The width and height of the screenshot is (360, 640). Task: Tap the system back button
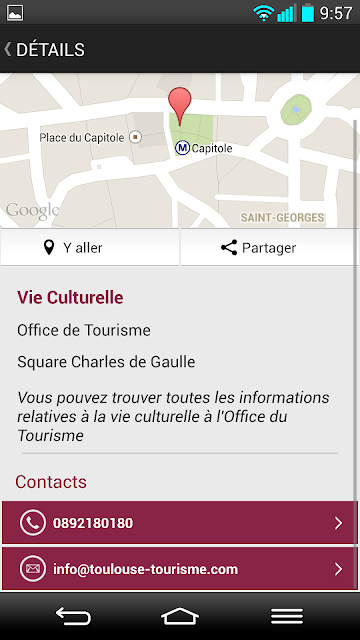(73, 616)
